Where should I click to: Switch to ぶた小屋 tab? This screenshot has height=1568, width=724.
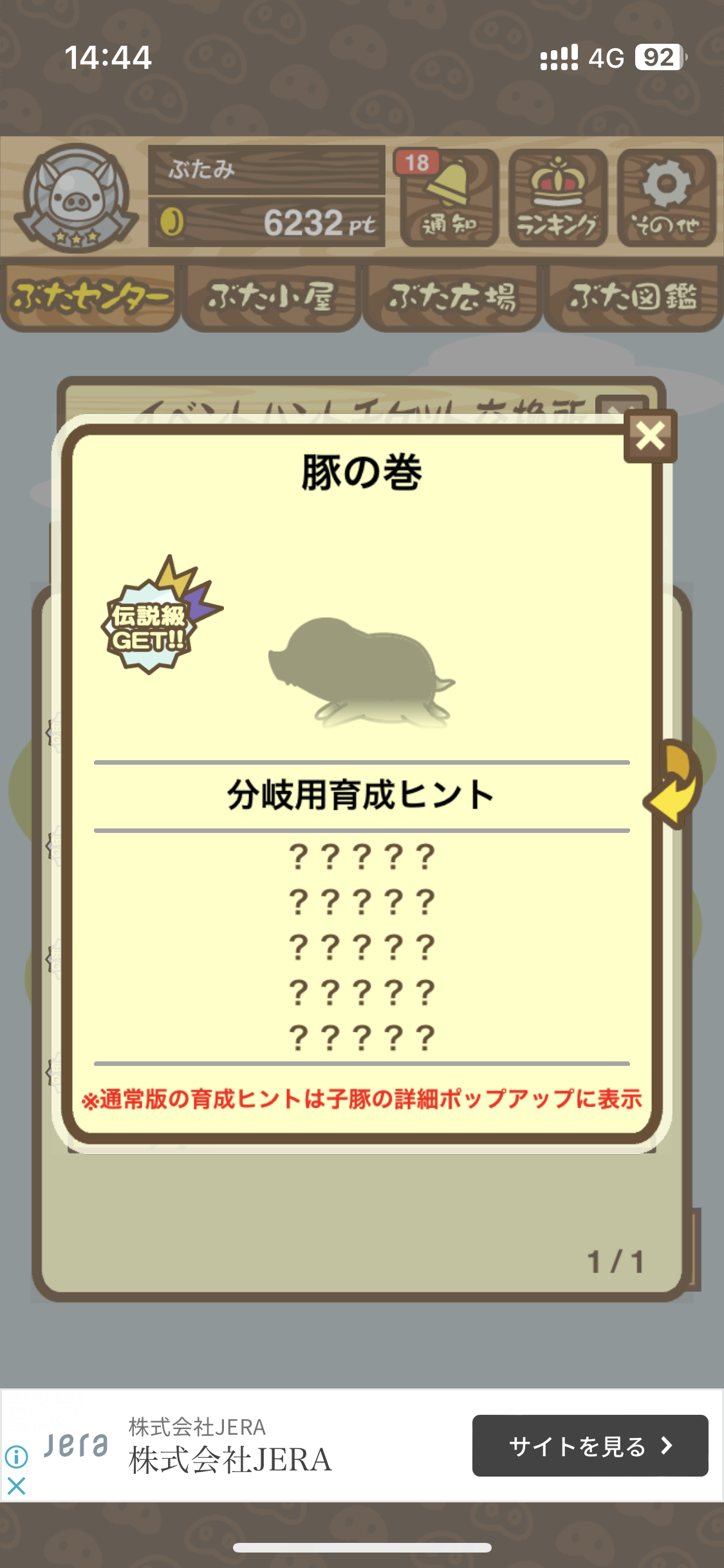click(x=271, y=297)
